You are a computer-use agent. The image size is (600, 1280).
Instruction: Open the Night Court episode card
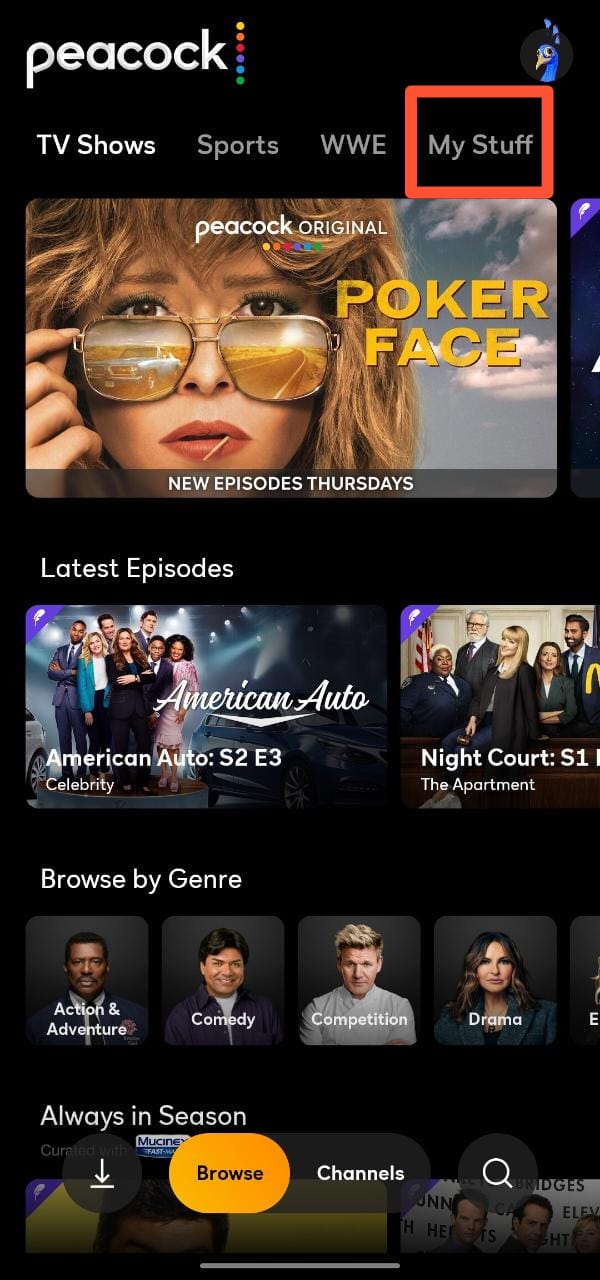coord(500,706)
